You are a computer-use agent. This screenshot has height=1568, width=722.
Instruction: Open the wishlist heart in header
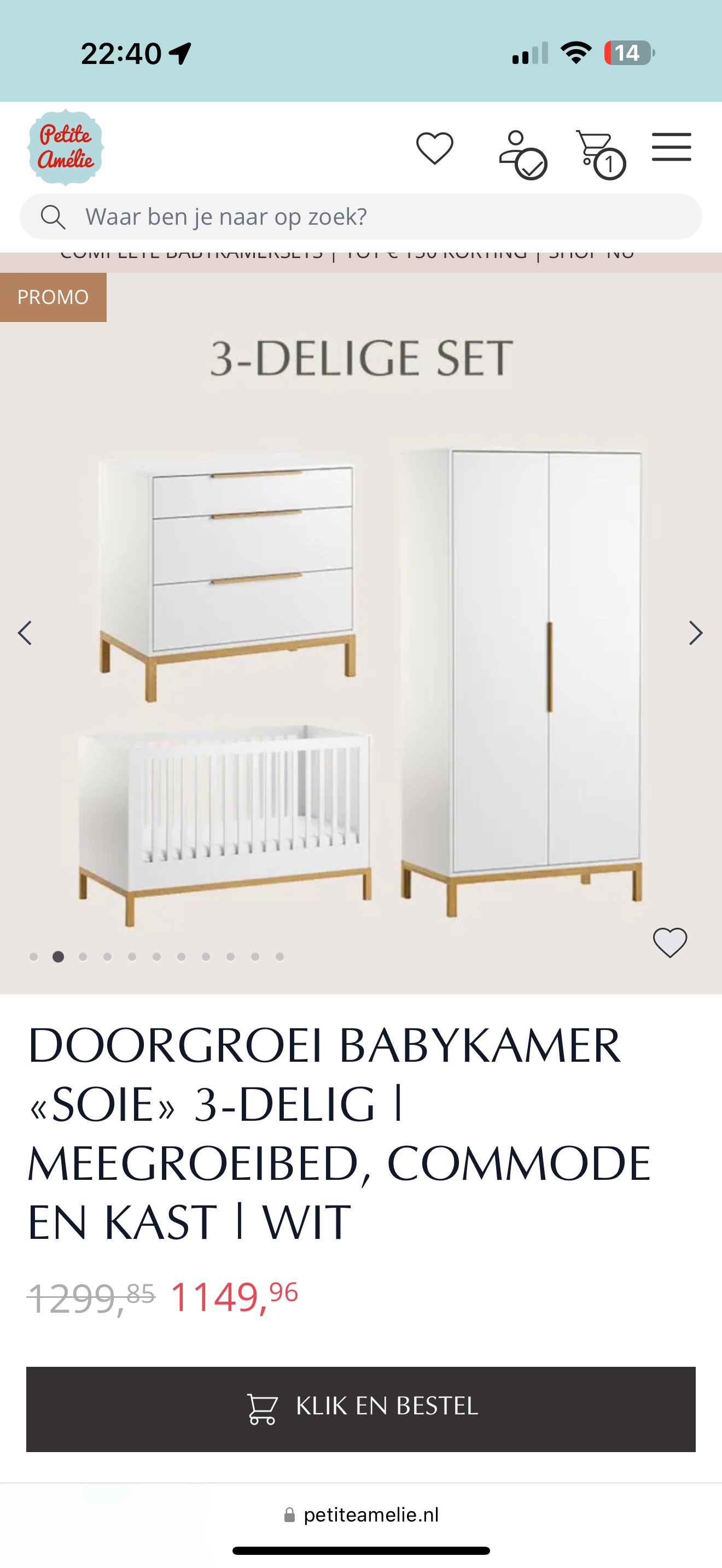435,148
